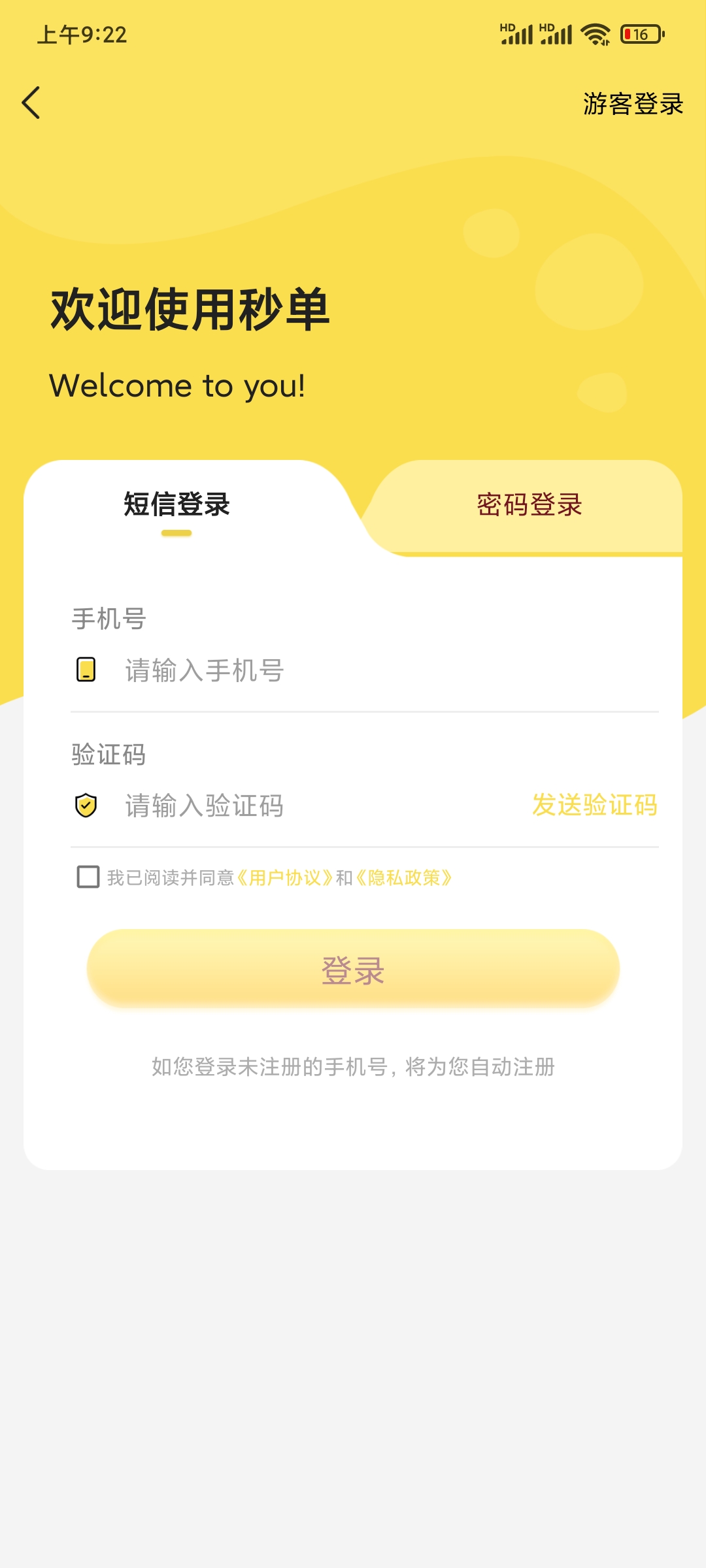Open 游客登录 guest login
This screenshot has width=706, height=1568.
(631, 103)
